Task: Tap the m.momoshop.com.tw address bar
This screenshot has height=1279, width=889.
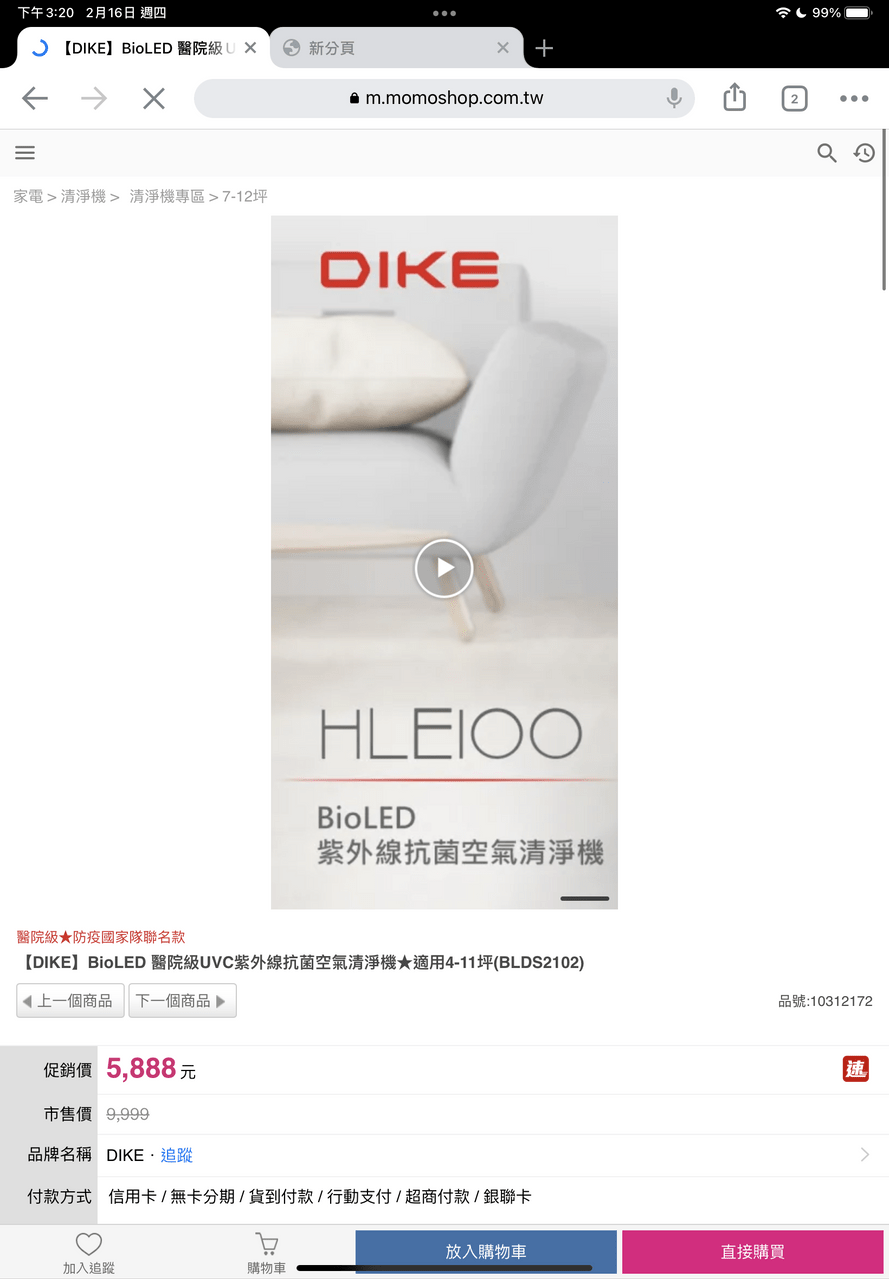Action: pos(444,98)
